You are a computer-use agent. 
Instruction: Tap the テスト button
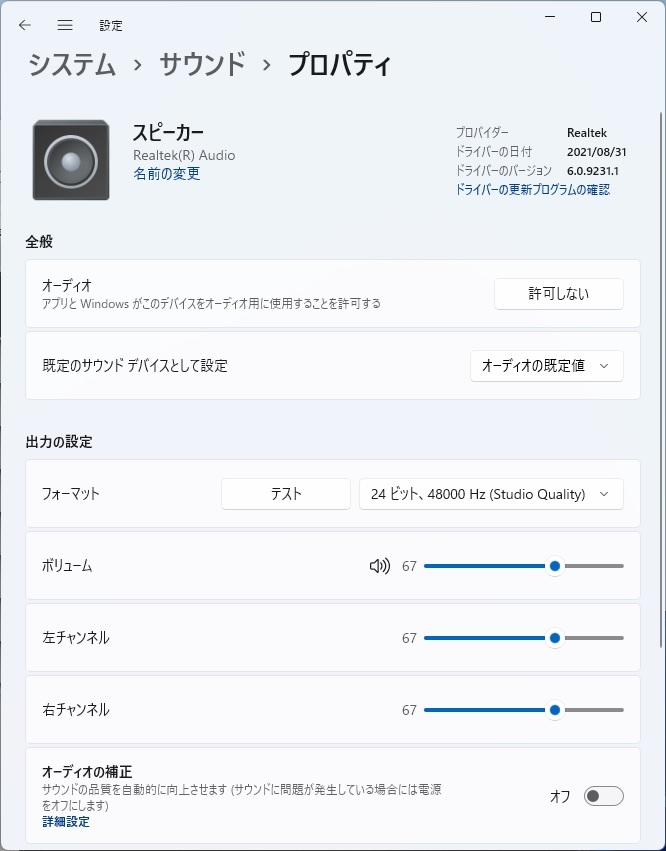pos(286,494)
